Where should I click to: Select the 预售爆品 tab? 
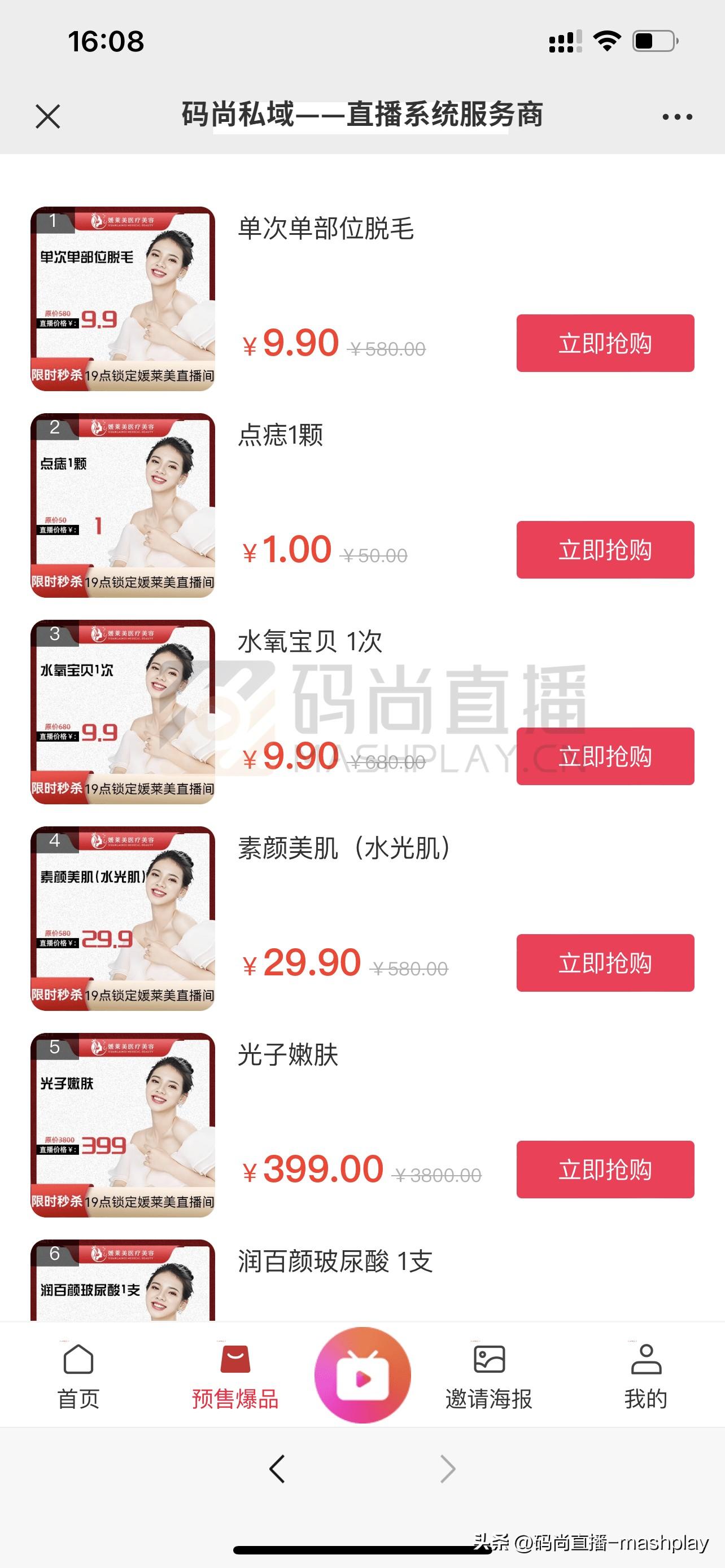pos(235,1376)
